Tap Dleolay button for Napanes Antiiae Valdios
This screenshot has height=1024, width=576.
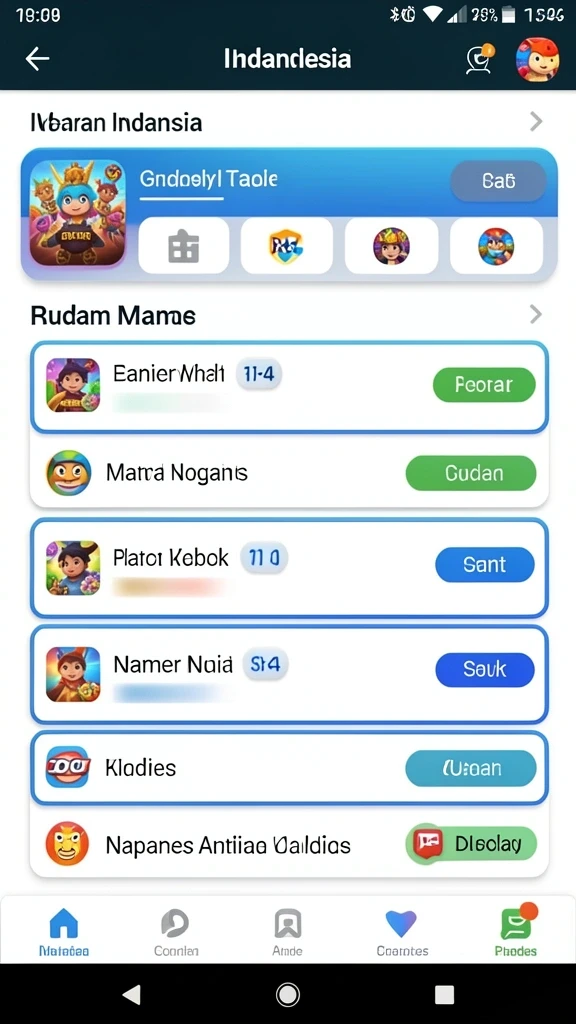[x=471, y=844]
